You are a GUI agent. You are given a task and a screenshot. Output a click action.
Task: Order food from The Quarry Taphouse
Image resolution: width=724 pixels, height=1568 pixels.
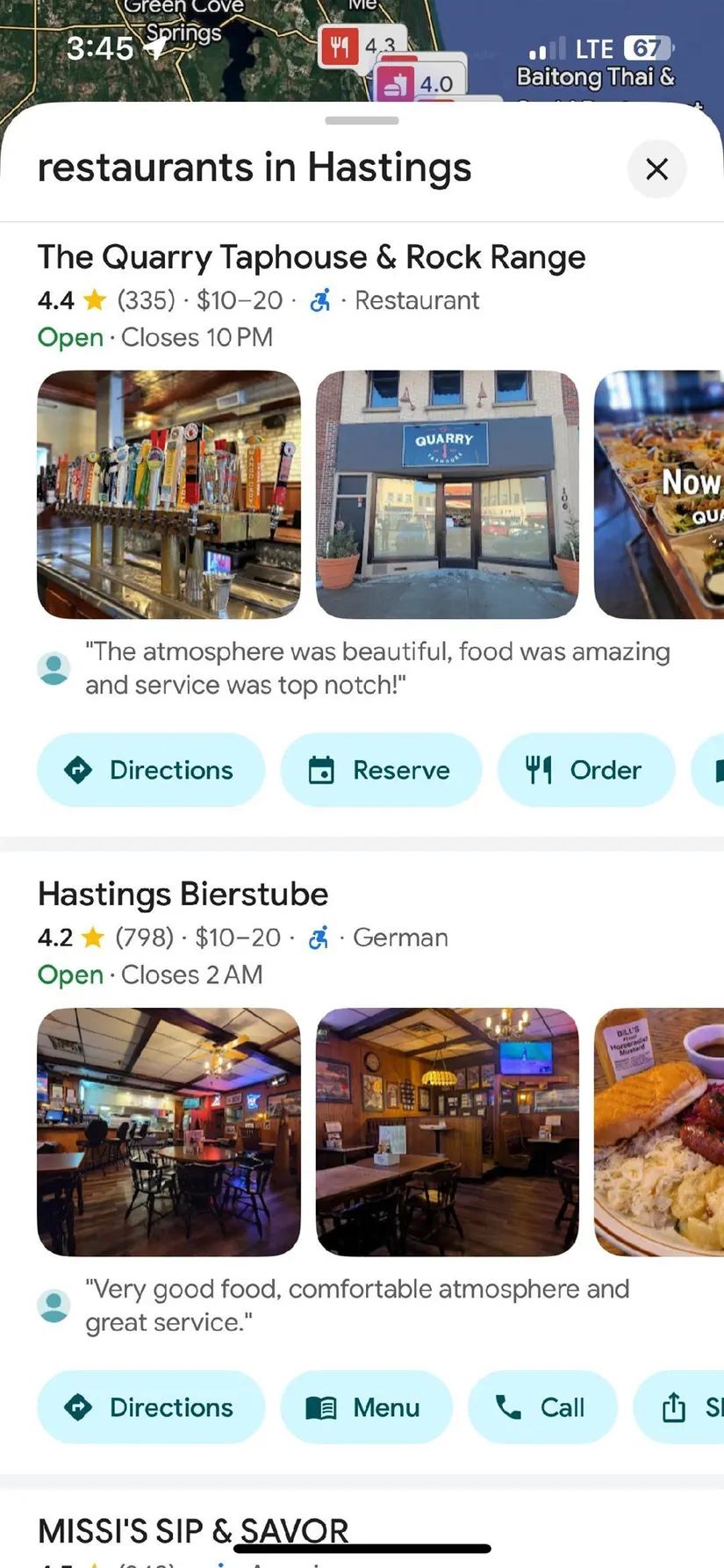pos(585,770)
